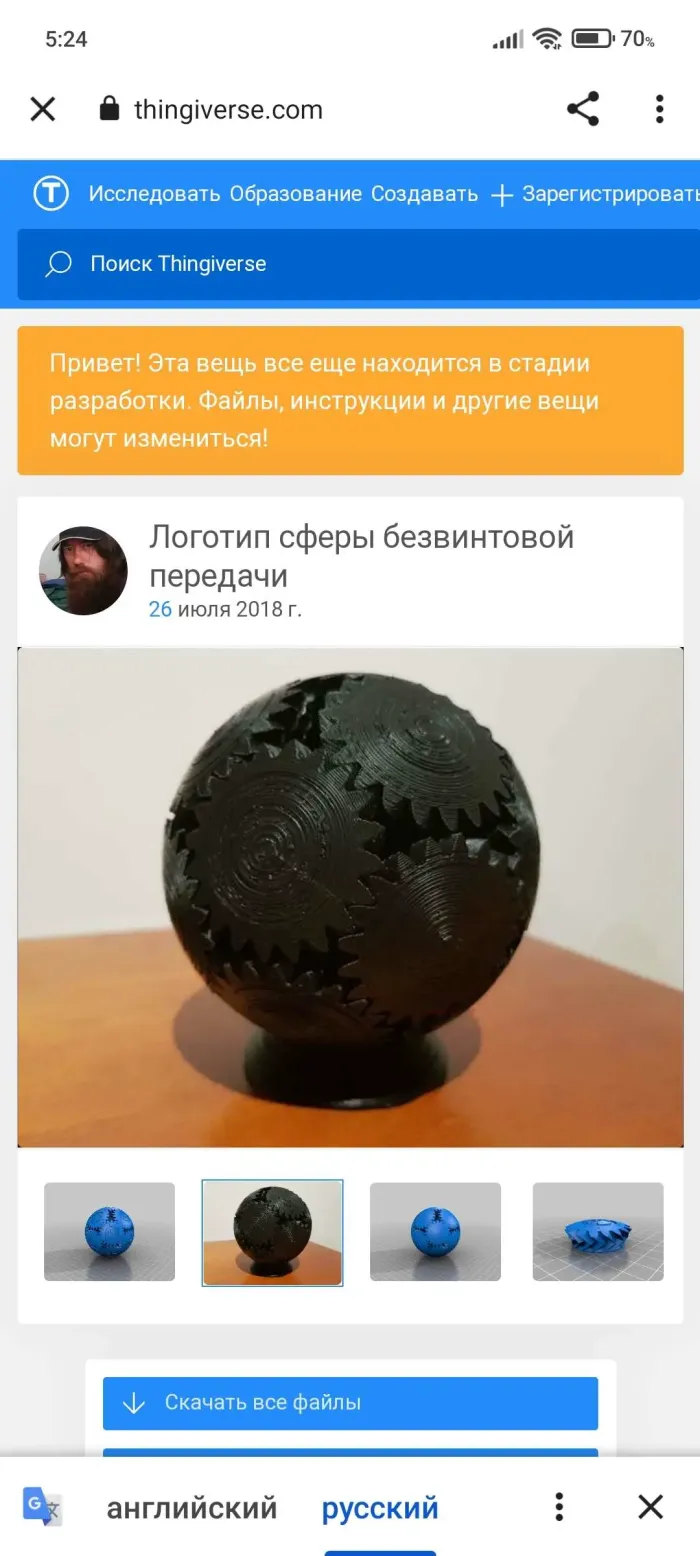
Task: Open the main gear sphere photo
Action: point(350,897)
